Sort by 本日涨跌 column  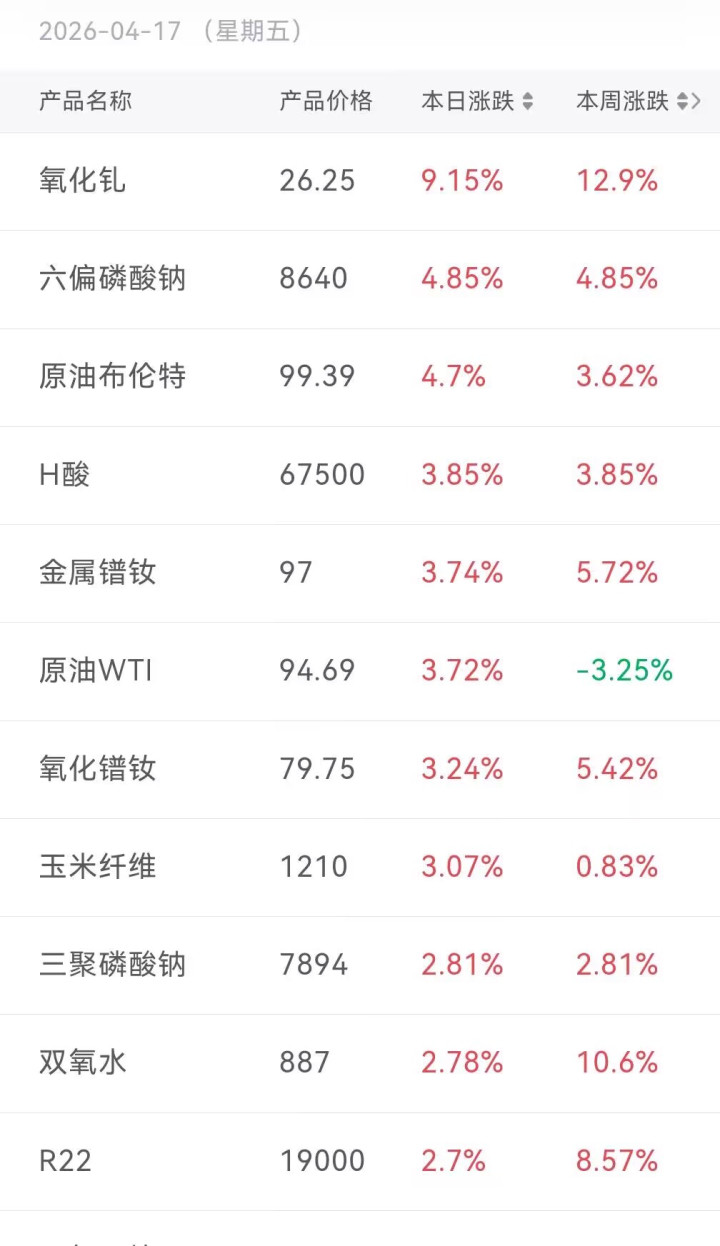pos(477,101)
